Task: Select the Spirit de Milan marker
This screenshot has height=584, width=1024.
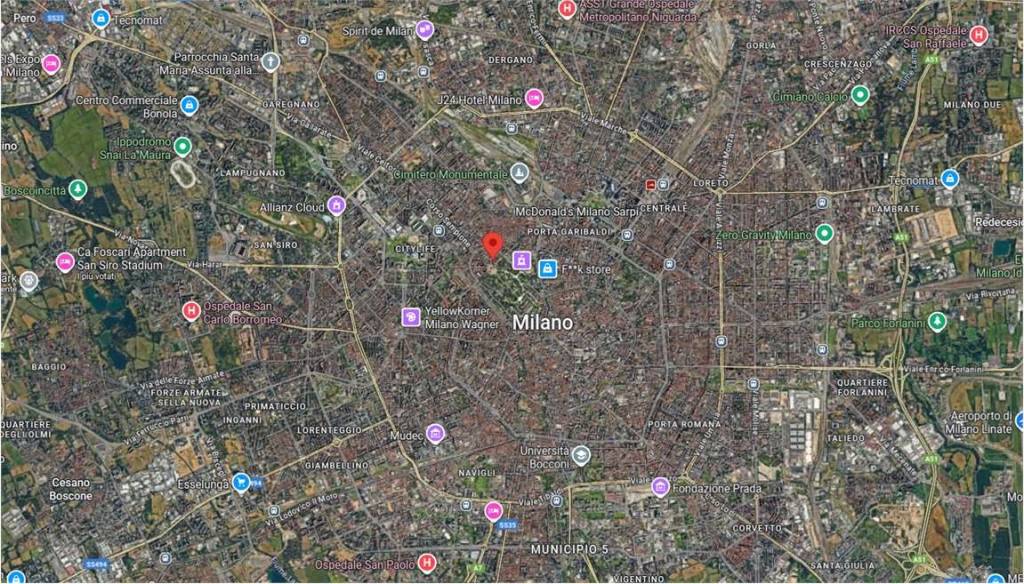Action: (x=425, y=30)
